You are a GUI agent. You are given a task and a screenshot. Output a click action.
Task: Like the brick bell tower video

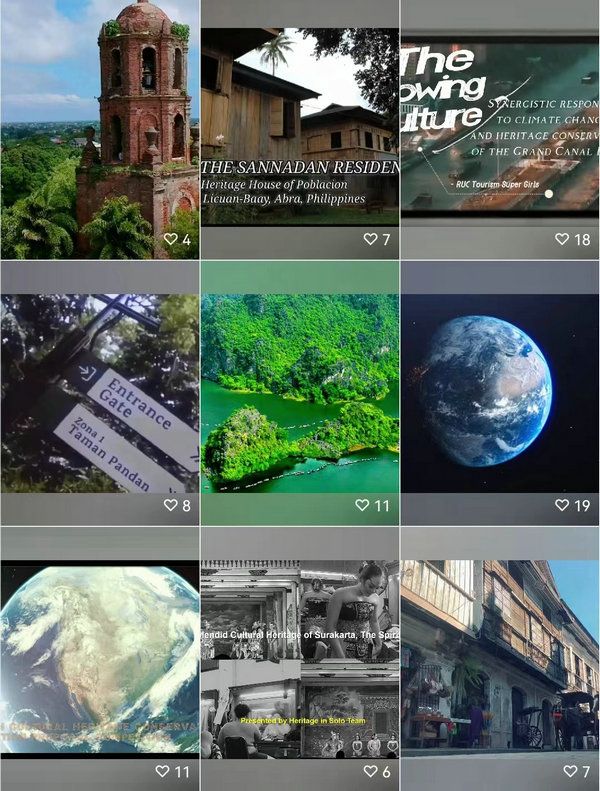[170, 240]
